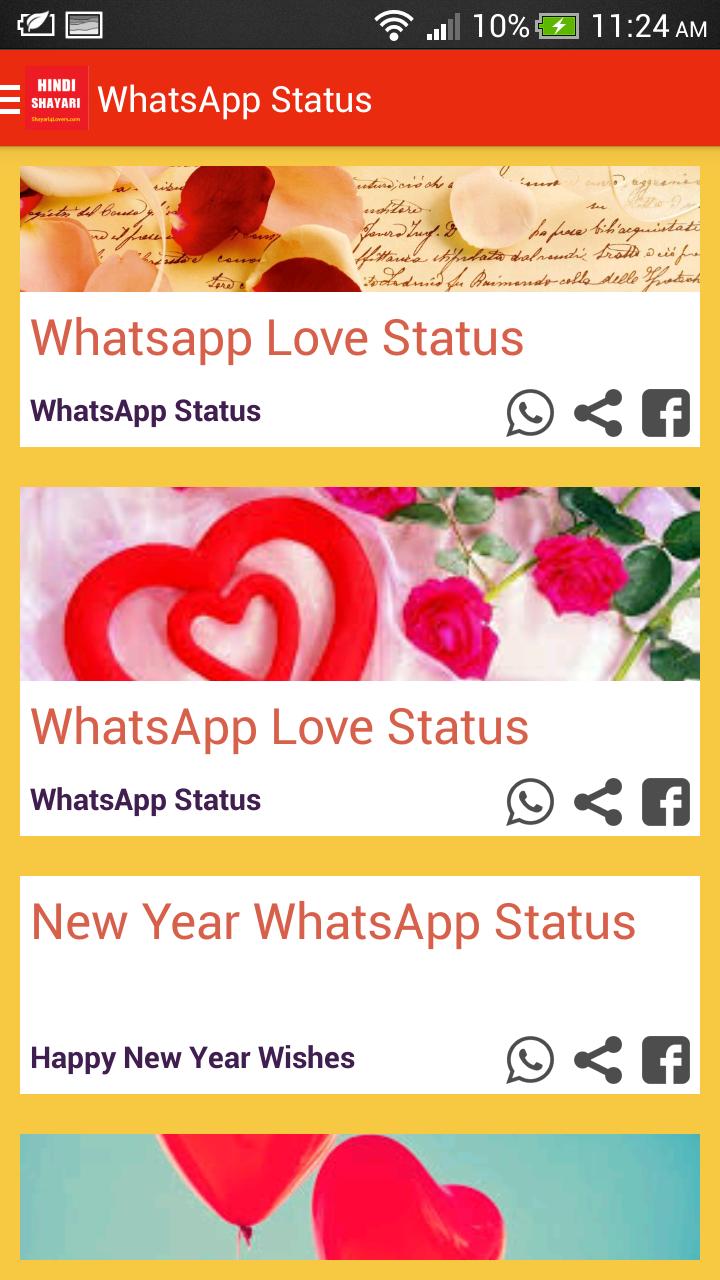Open the love status card with handwritten letter image
The image size is (720, 1280).
tap(277, 338)
